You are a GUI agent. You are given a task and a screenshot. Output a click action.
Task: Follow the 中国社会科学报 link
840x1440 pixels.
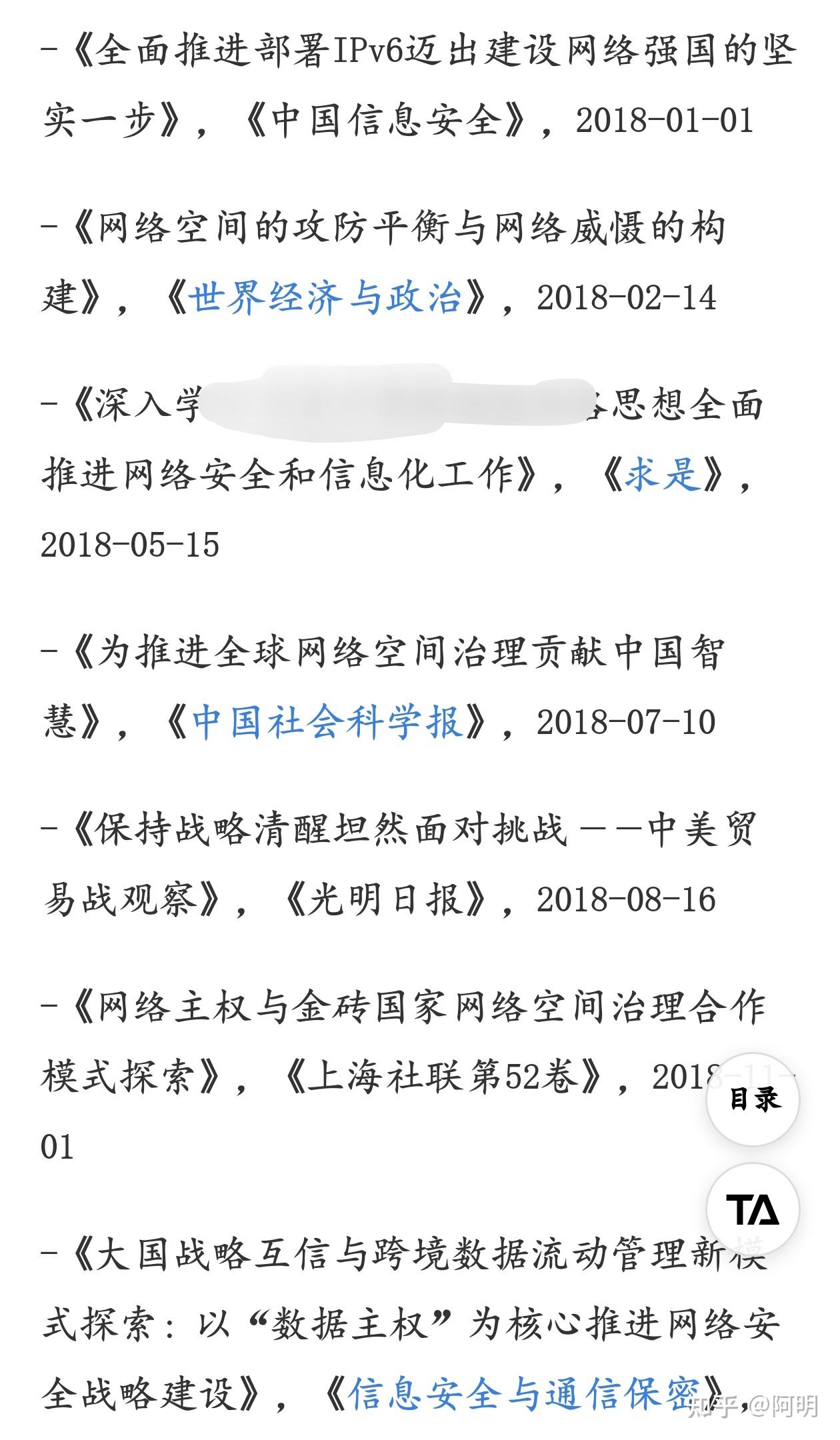tap(327, 722)
